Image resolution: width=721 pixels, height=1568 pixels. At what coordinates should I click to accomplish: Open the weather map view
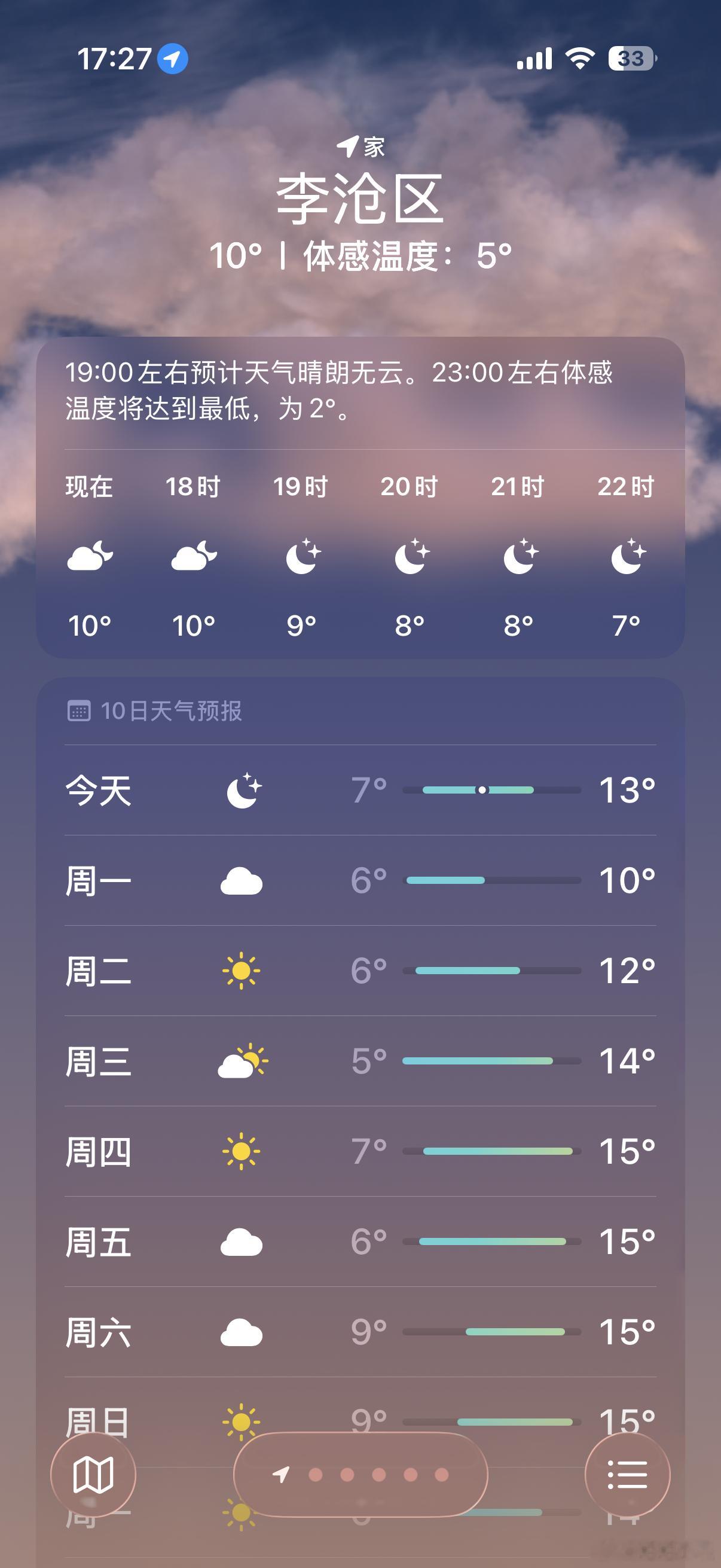click(x=93, y=1475)
